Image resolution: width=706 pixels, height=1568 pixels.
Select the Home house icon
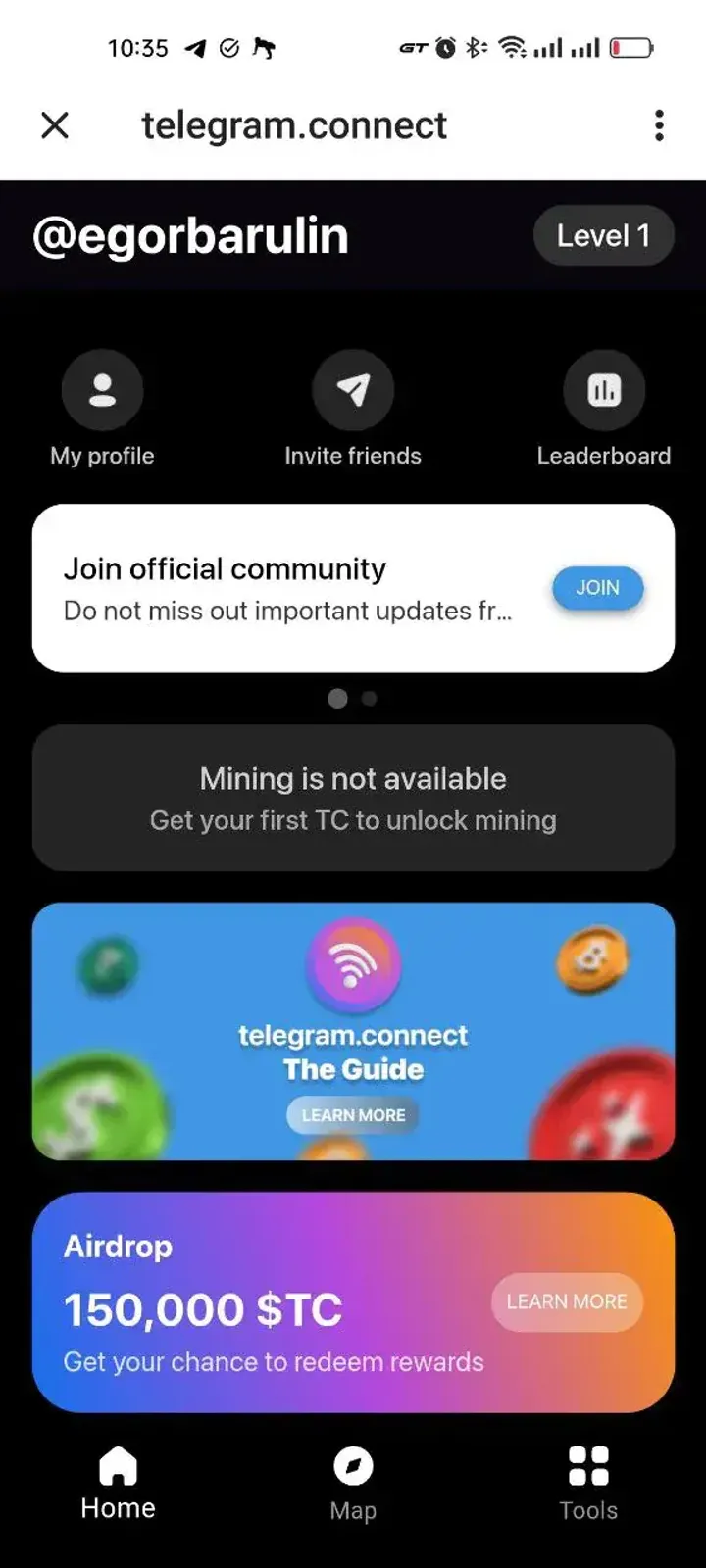(117, 1462)
